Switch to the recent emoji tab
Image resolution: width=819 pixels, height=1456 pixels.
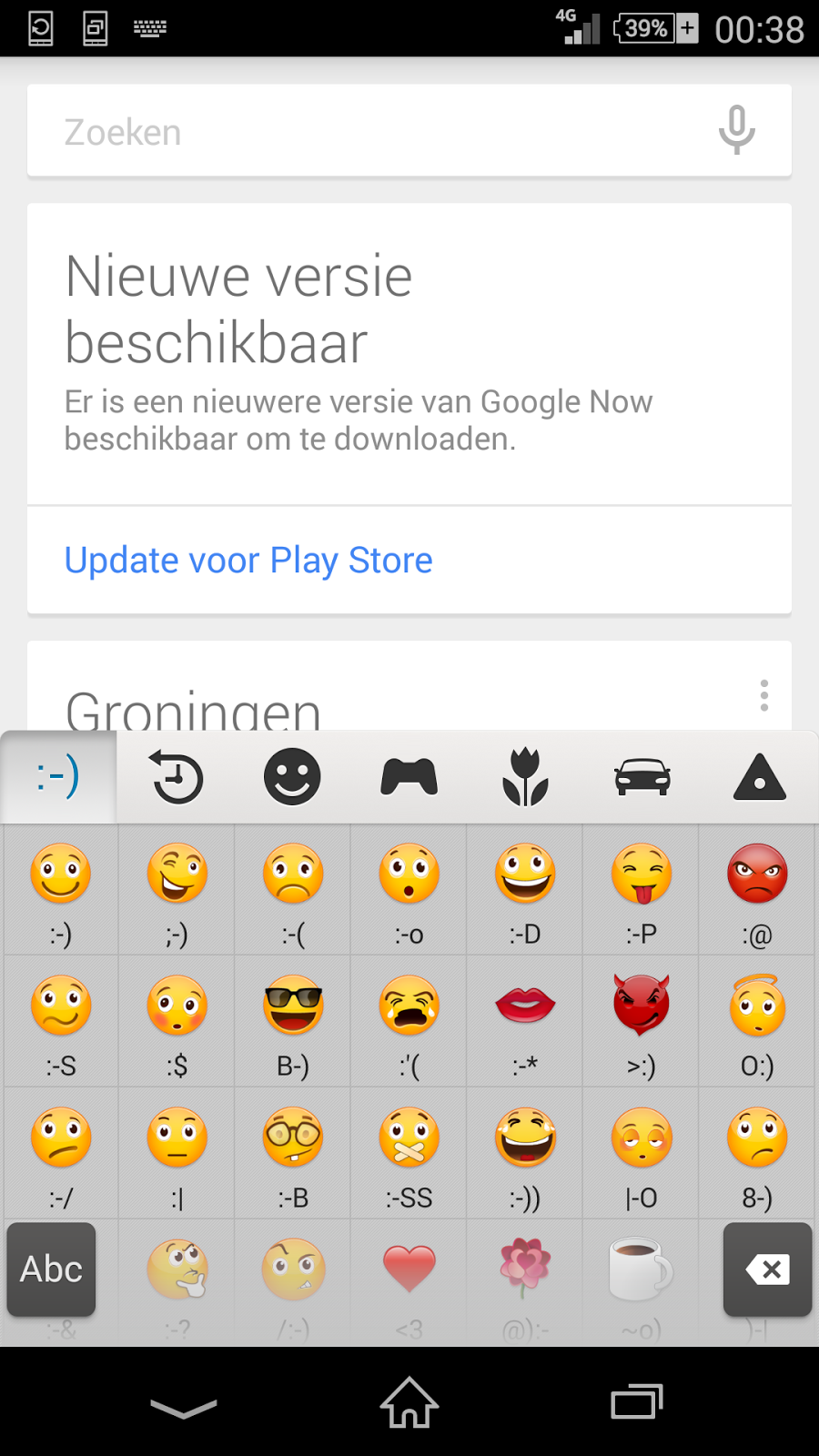(x=177, y=777)
